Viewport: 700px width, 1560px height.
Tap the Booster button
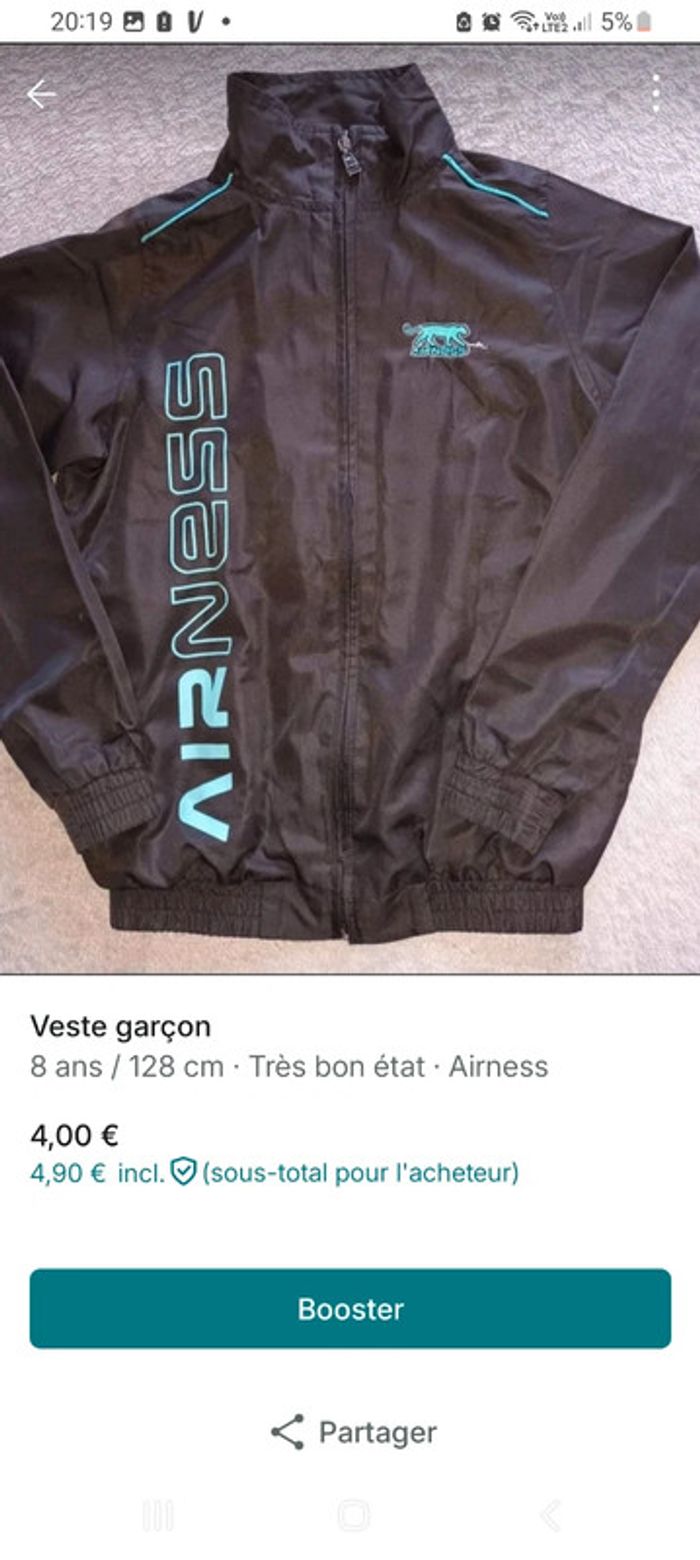350,1309
